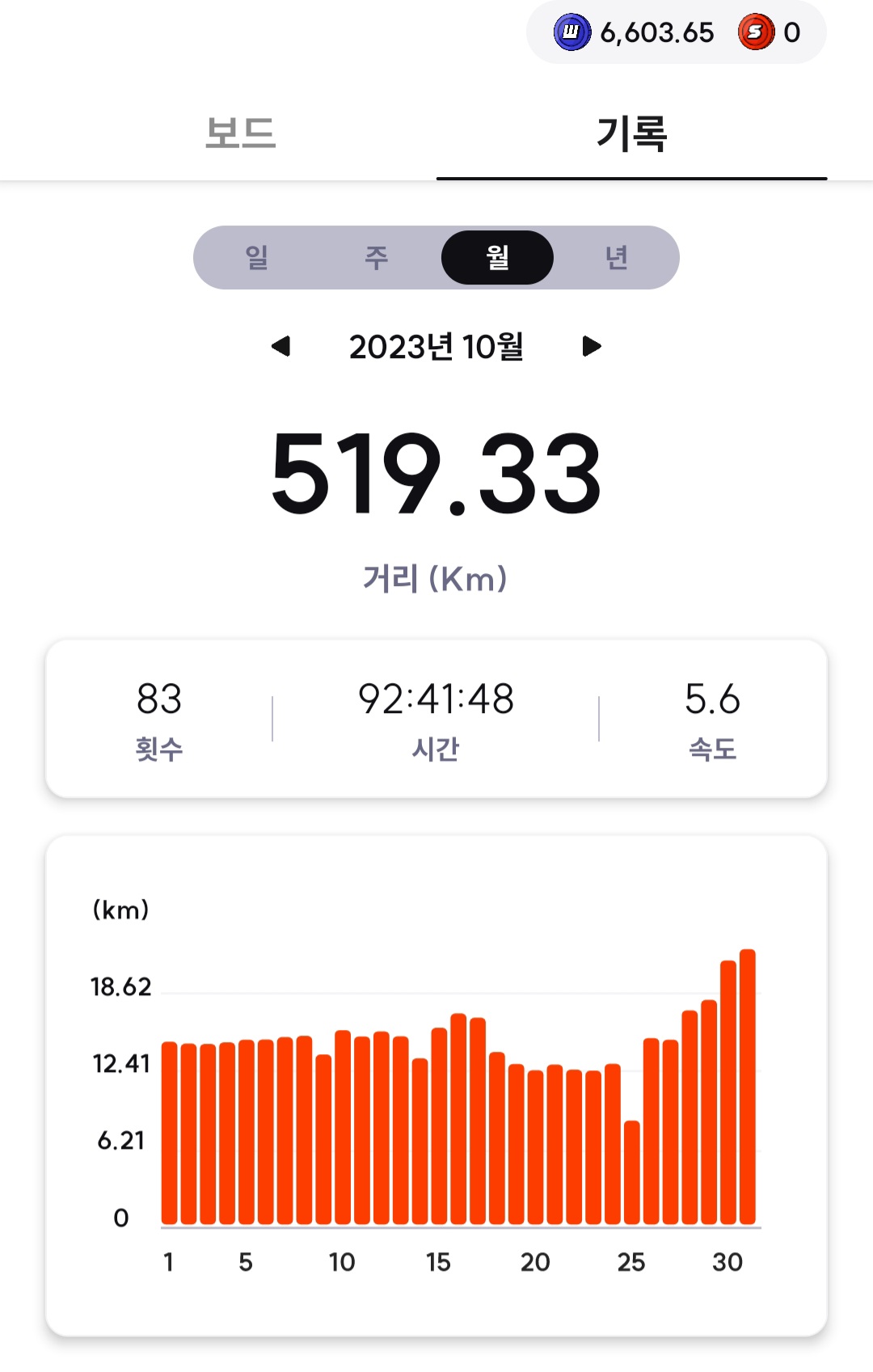Go to the next month arrow

(592, 346)
